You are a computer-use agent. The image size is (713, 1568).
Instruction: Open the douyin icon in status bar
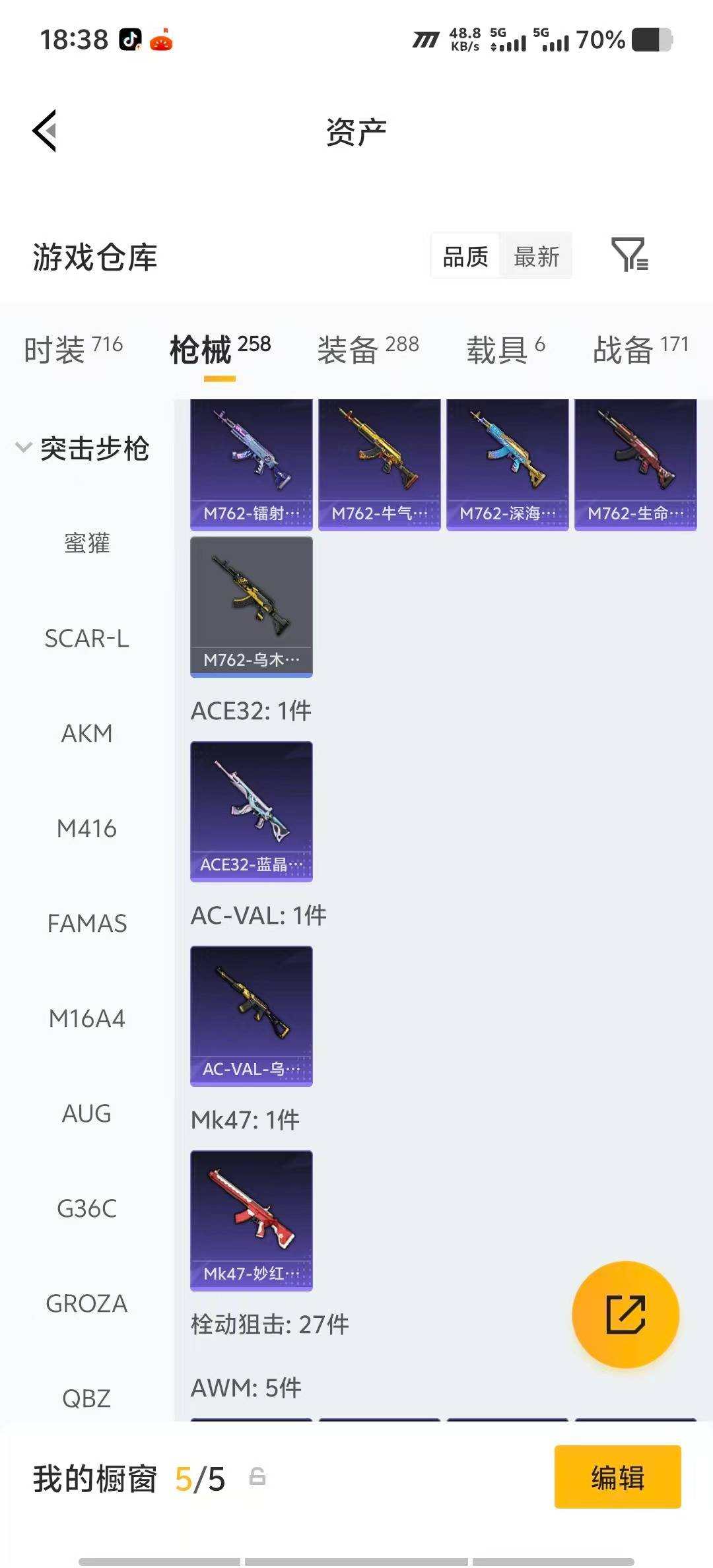(x=130, y=40)
